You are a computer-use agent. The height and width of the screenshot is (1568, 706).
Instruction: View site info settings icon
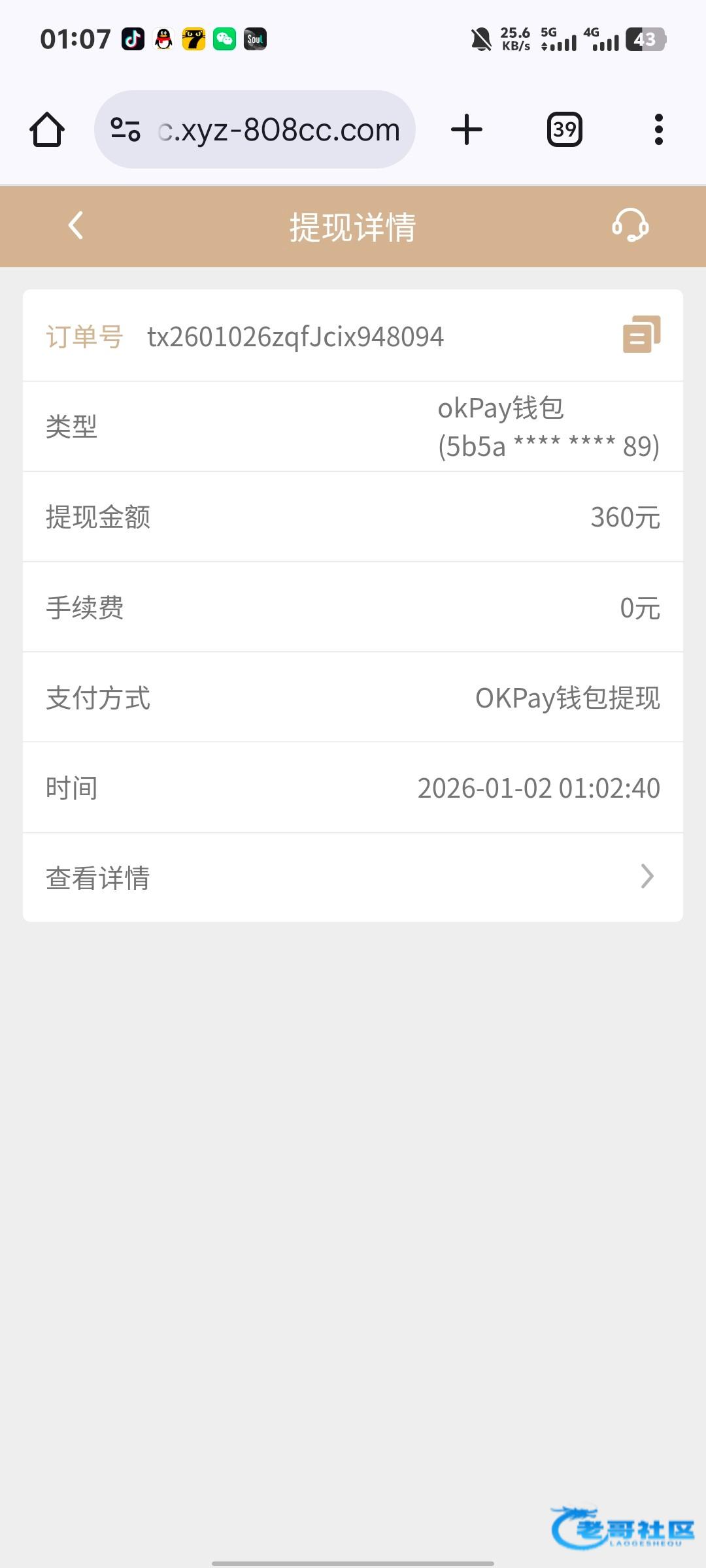[x=126, y=129]
